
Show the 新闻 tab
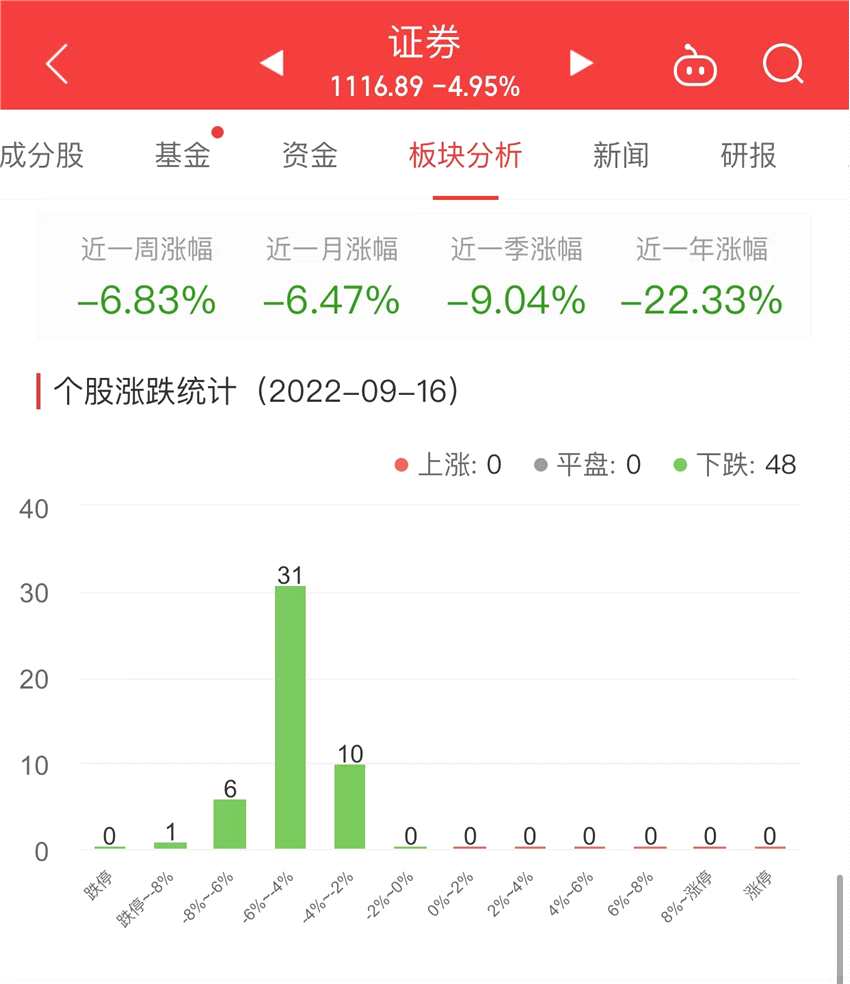[x=621, y=156]
